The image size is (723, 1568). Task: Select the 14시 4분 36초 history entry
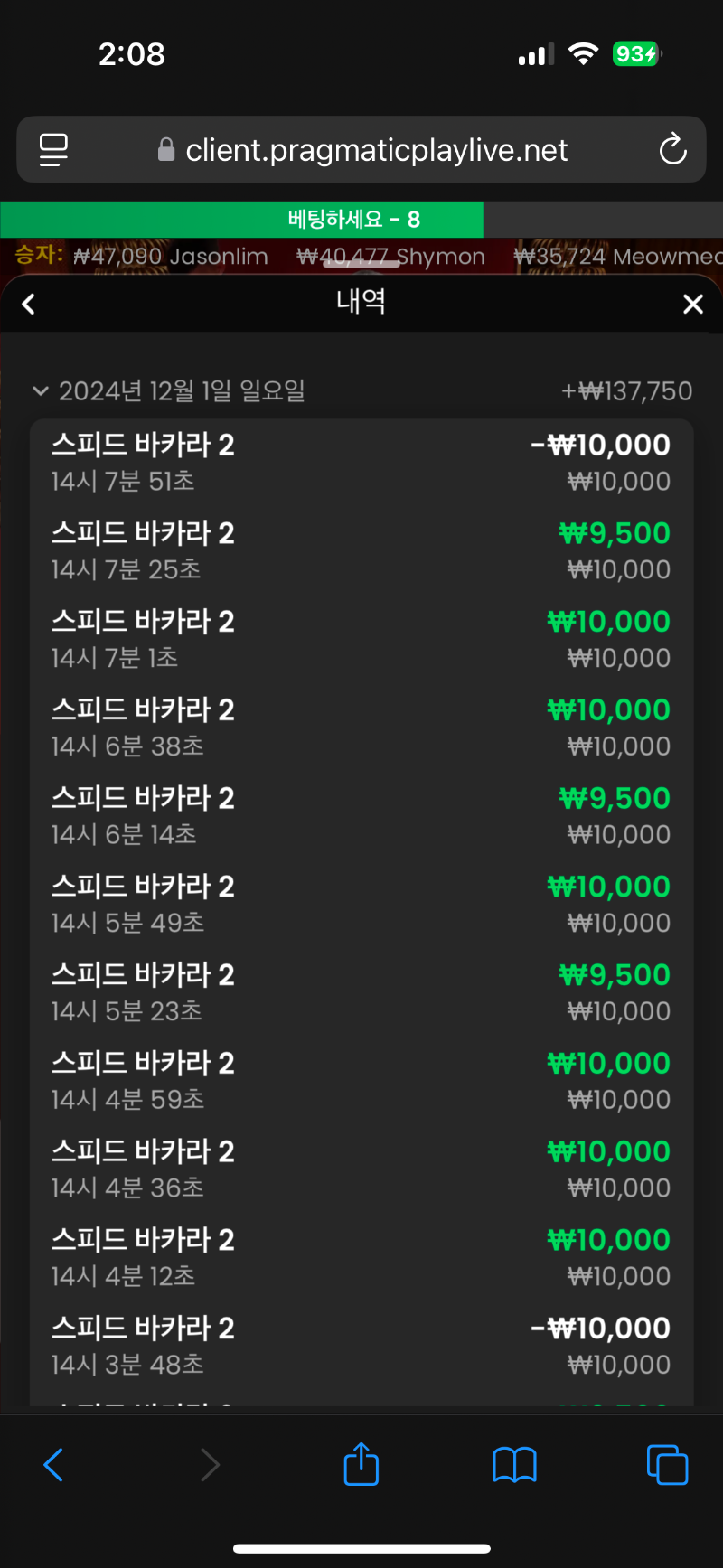[361, 1169]
